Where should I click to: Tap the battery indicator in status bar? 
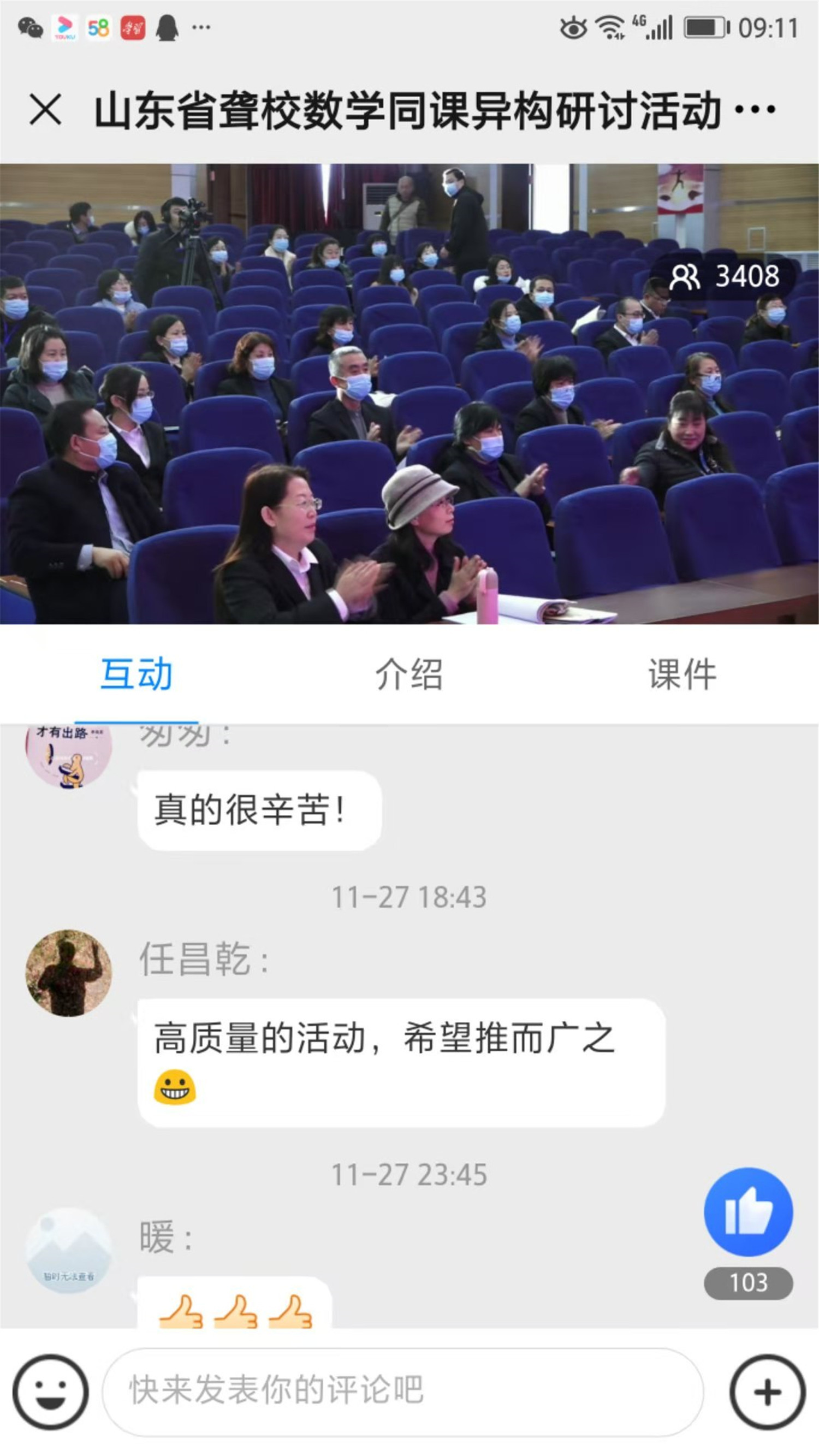click(x=704, y=27)
